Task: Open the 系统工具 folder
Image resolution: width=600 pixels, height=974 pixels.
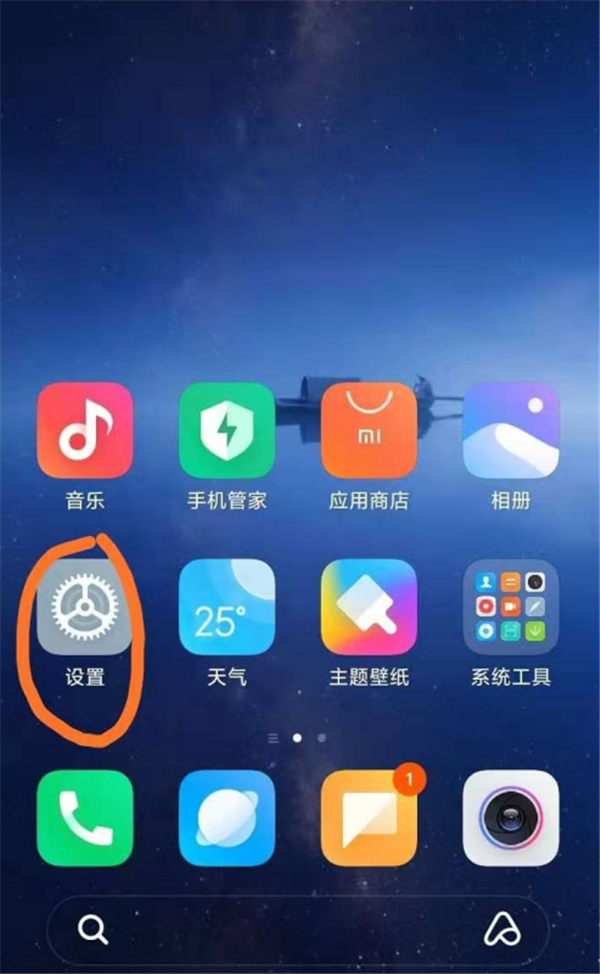Action: coord(510,607)
